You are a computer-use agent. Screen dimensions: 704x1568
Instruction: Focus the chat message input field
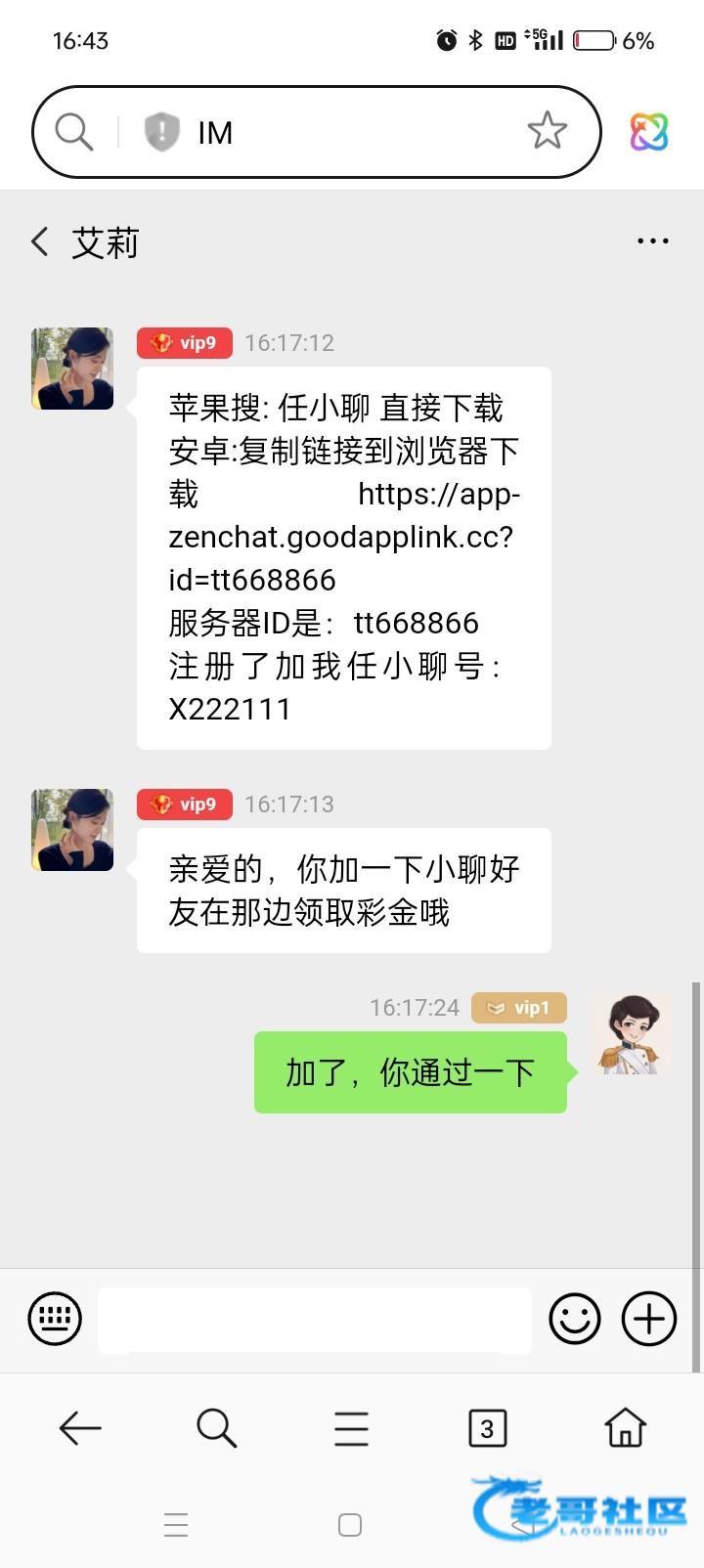pyautogui.click(x=315, y=1320)
